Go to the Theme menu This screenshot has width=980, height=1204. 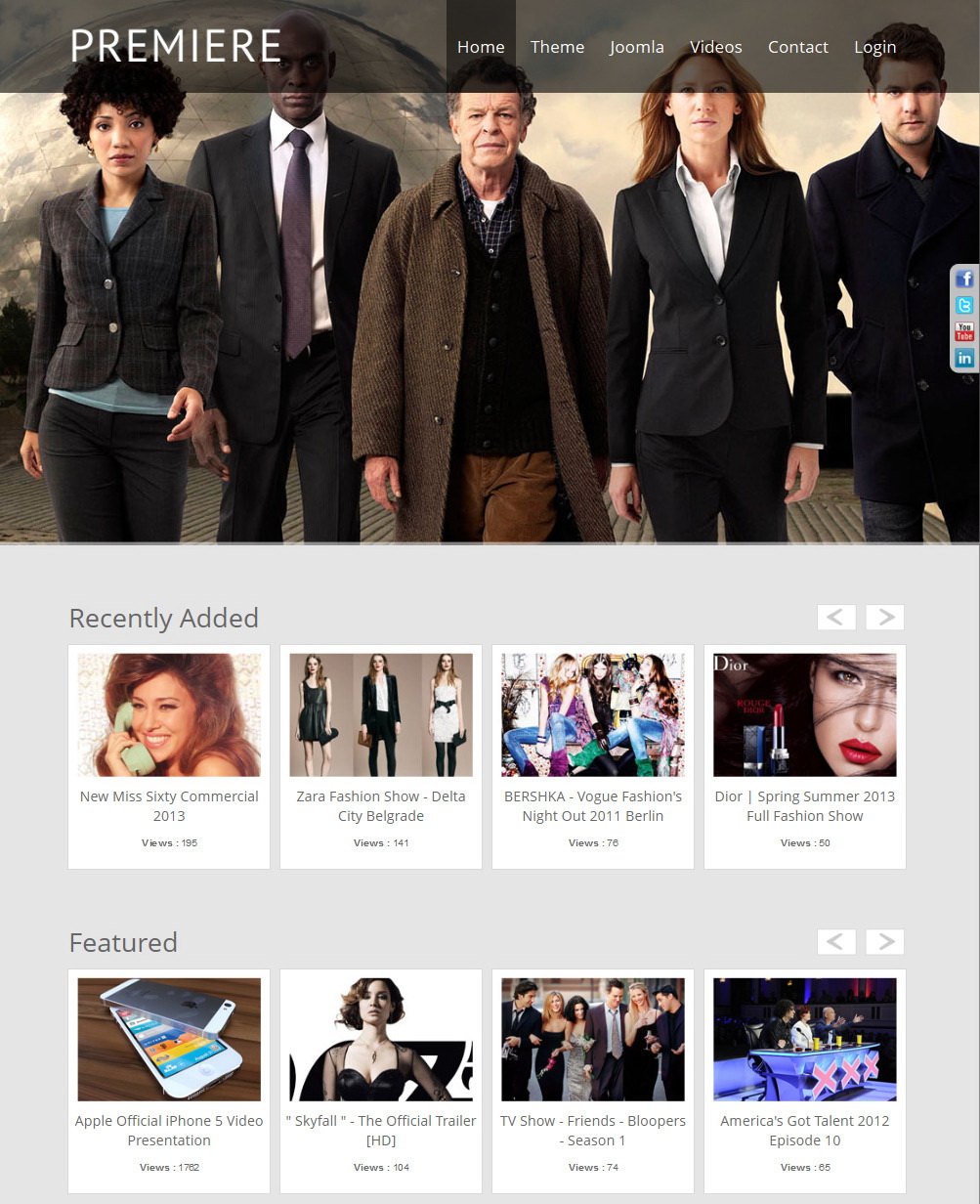557,47
